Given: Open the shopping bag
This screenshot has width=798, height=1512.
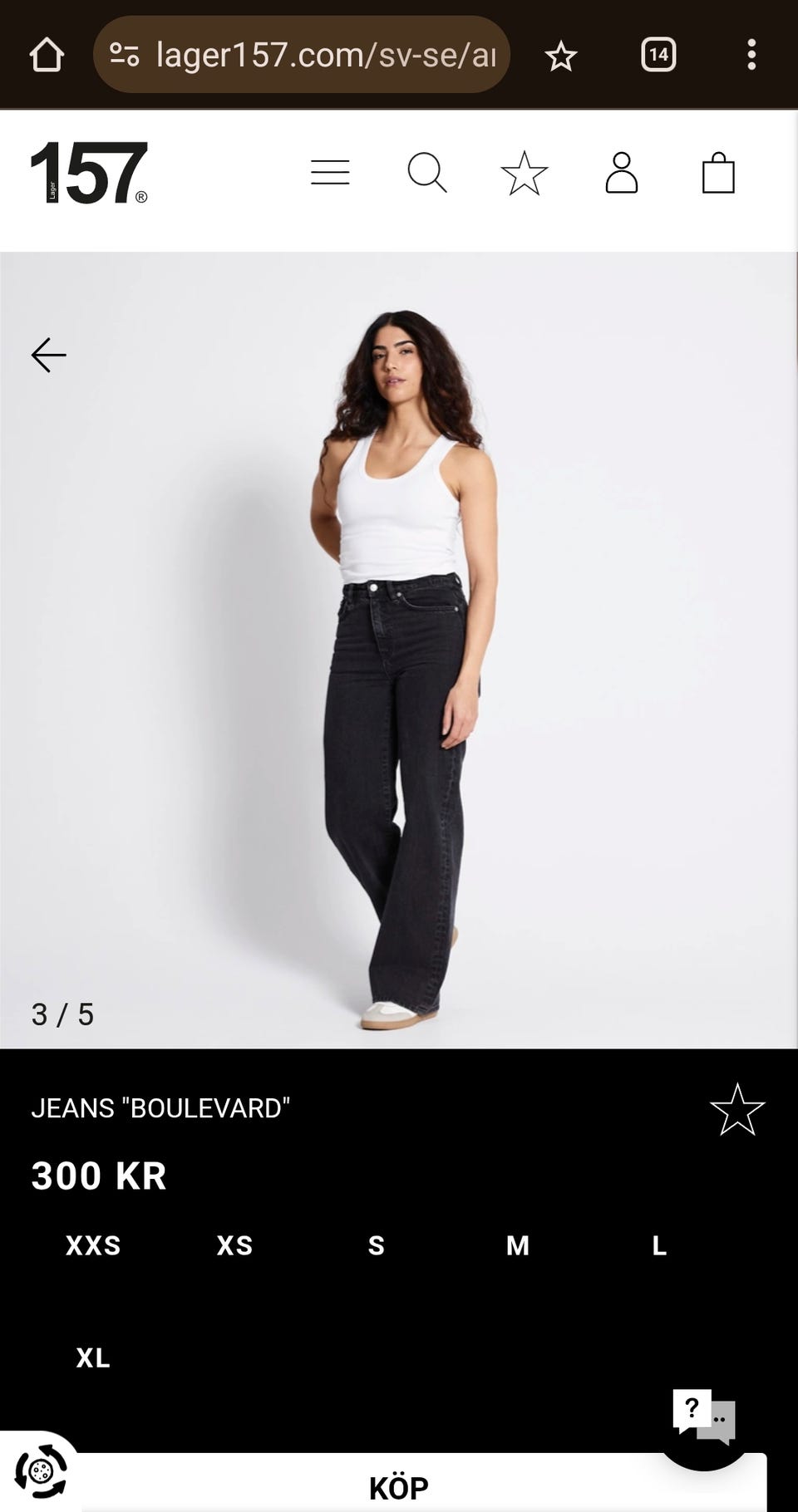Looking at the screenshot, I should (x=718, y=173).
